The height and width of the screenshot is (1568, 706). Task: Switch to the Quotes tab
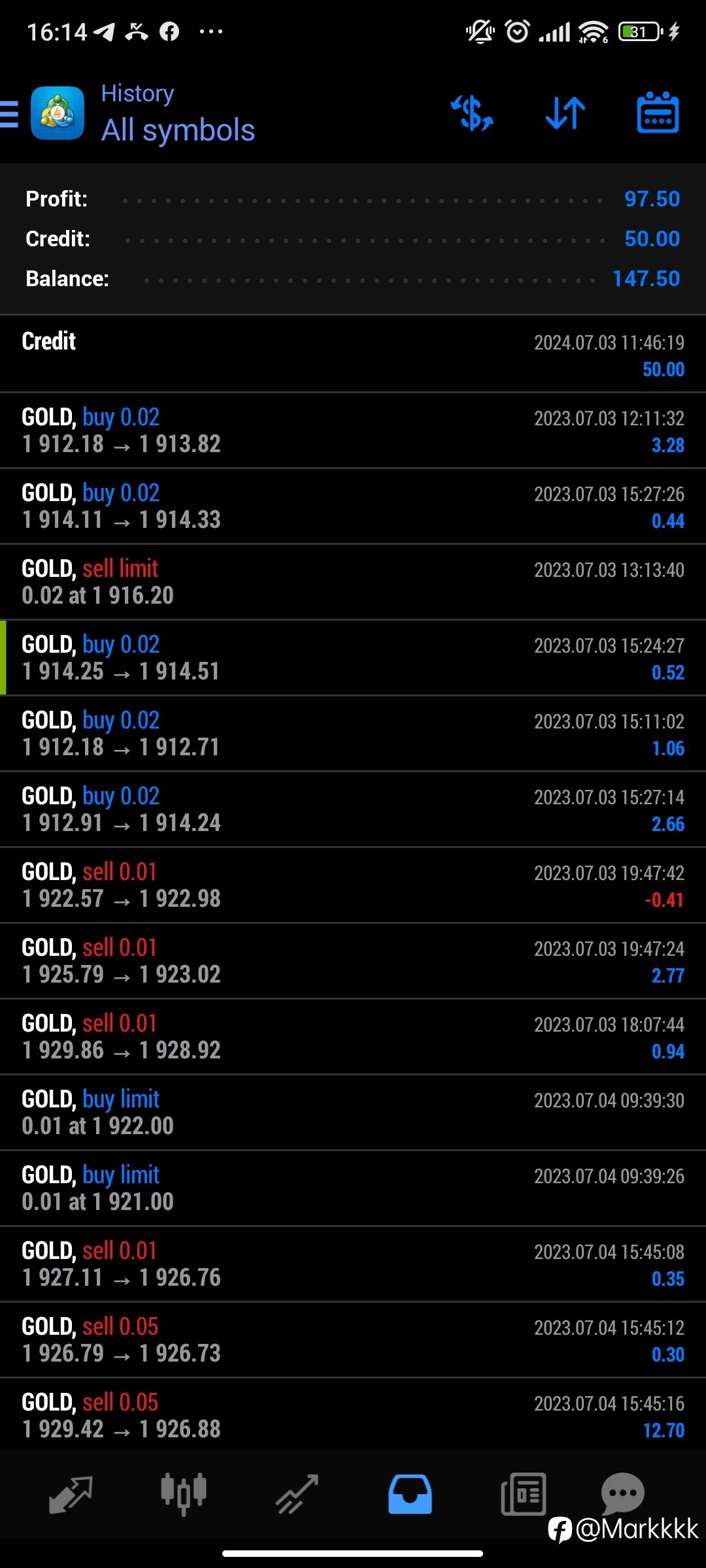coord(71,1494)
